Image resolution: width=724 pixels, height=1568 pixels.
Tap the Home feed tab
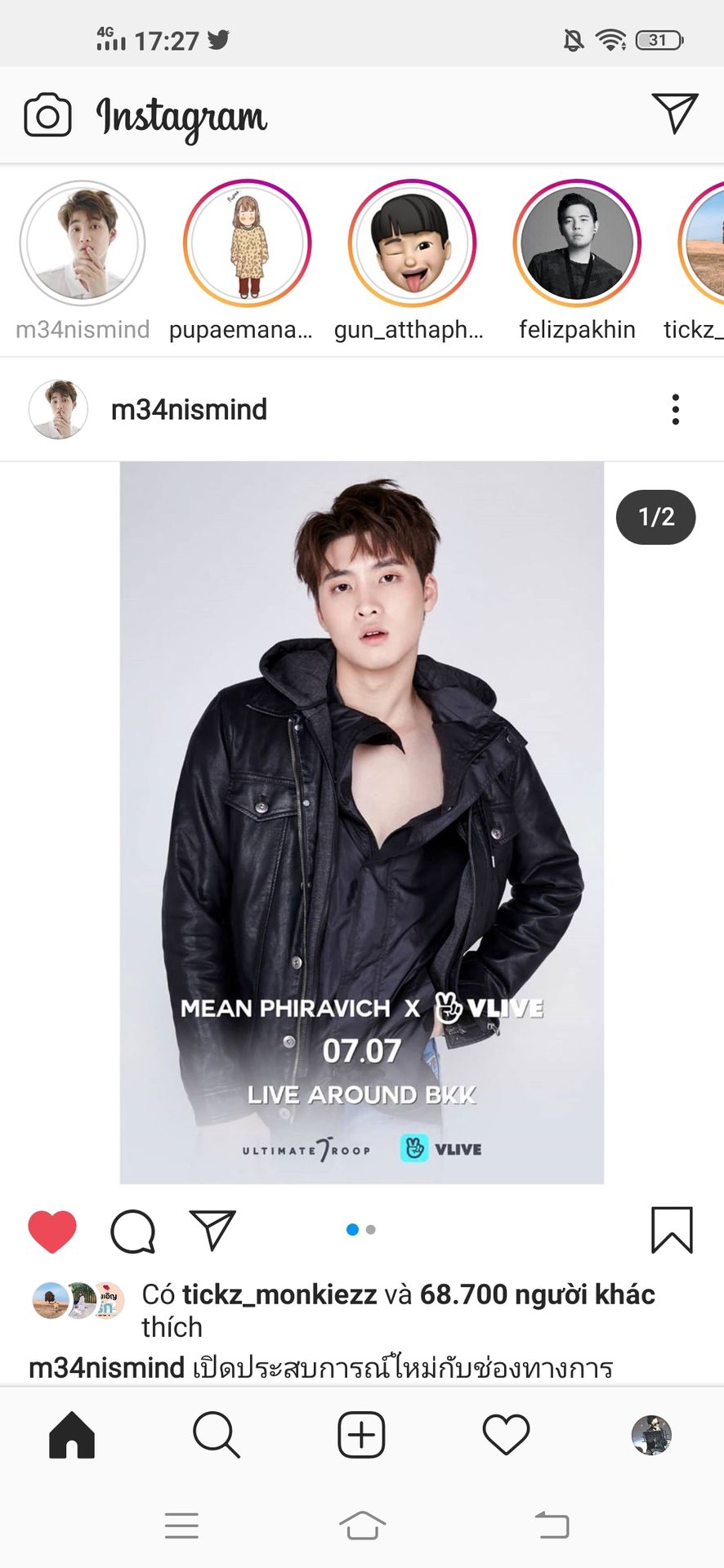pos(72,1435)
